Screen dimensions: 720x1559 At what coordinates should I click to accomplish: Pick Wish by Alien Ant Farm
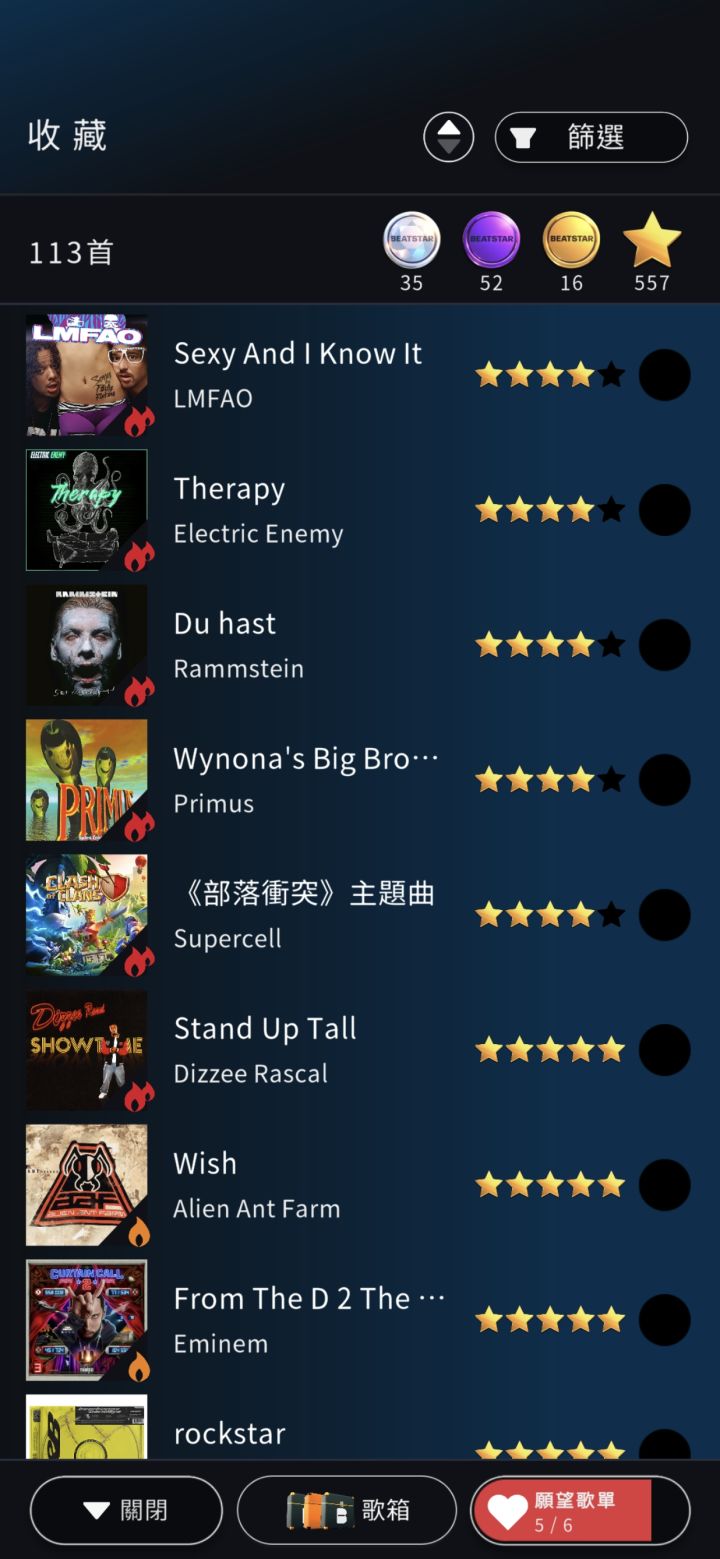(256, 1184)
